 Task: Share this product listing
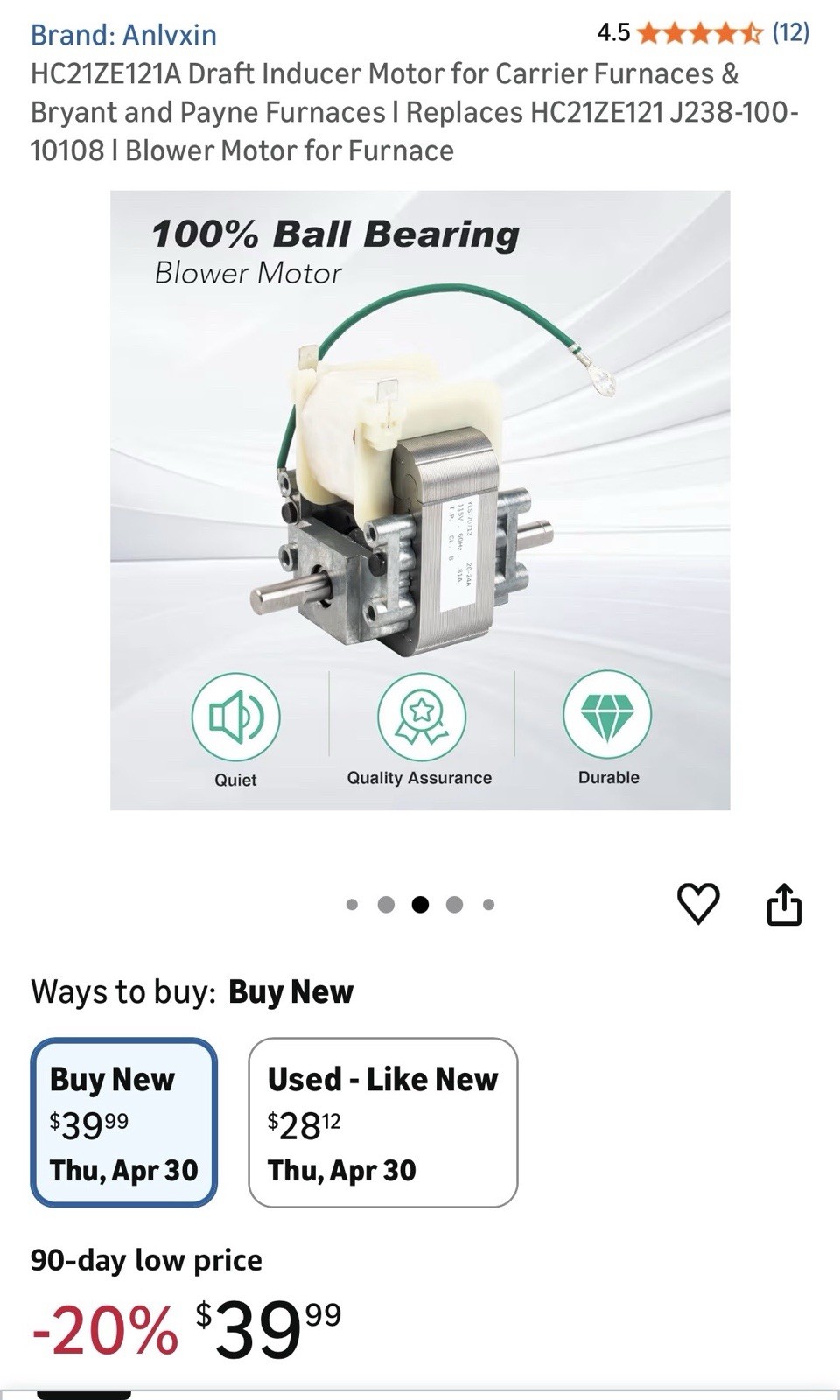[x=784, y=904]
